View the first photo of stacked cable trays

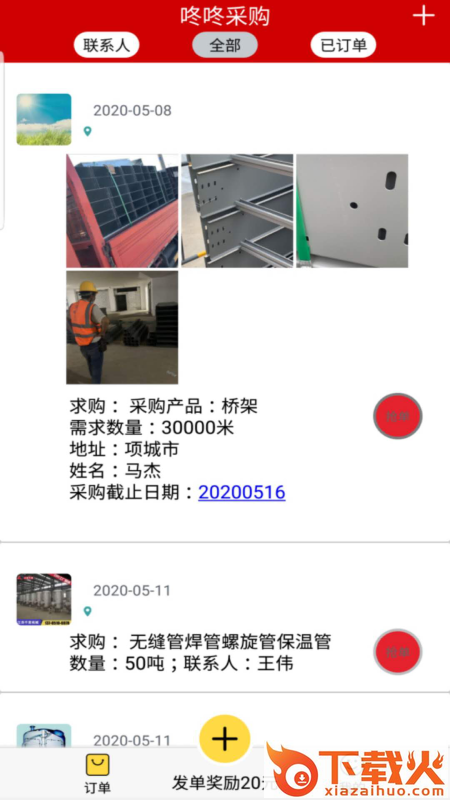tap(122, 211)
